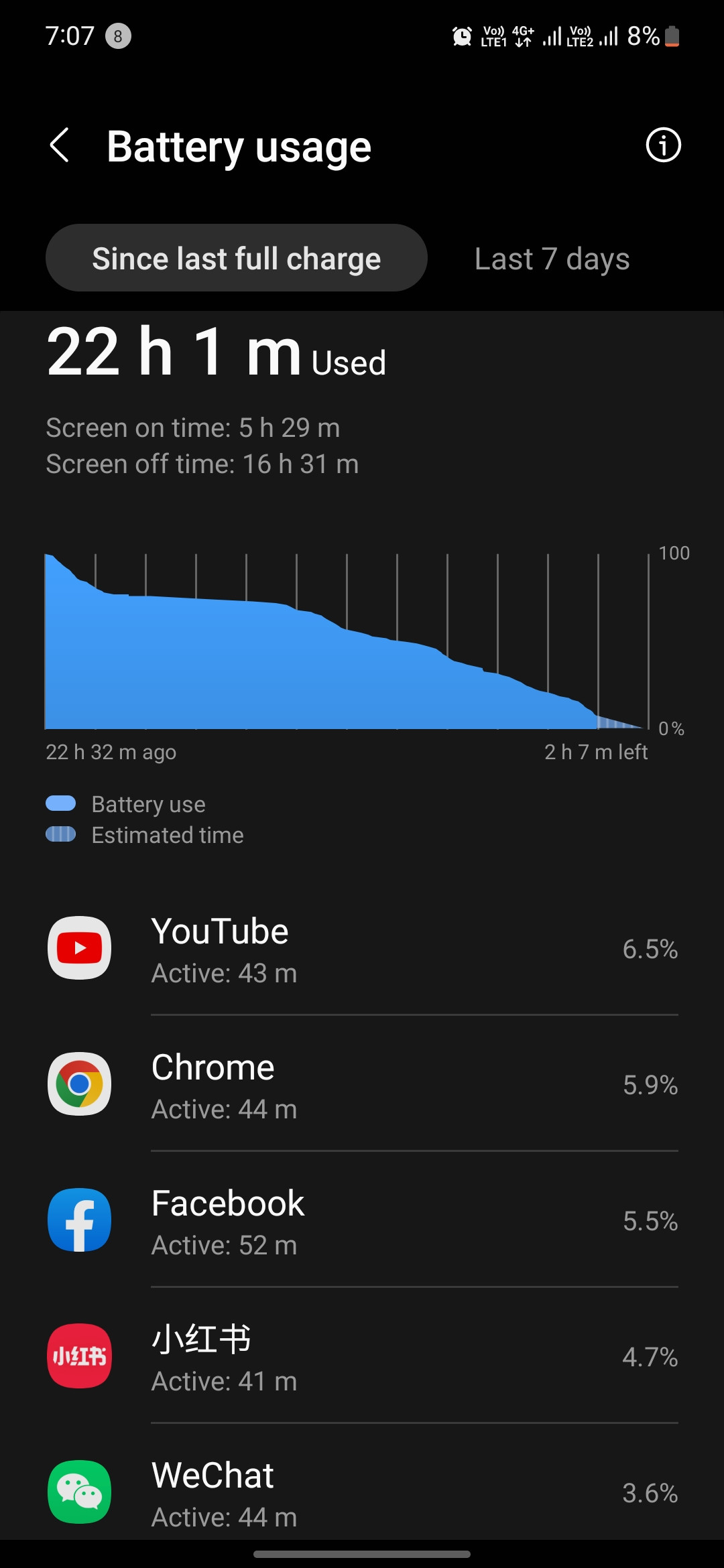The width and height of the screenshot is (724, 1568).
Task: Select the Since last full charge tab
Action: point(237,258)
